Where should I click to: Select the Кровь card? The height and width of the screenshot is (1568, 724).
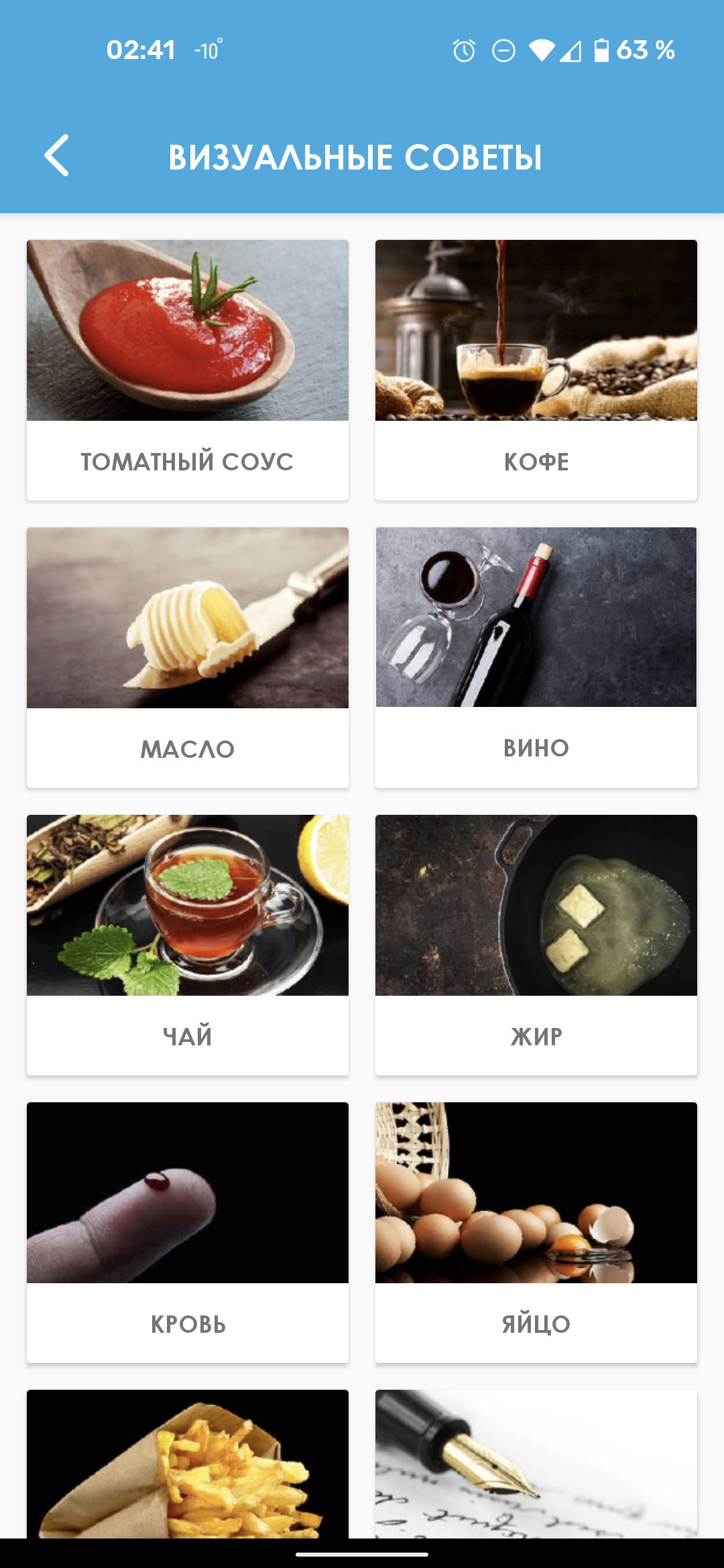pos(188,1232)
